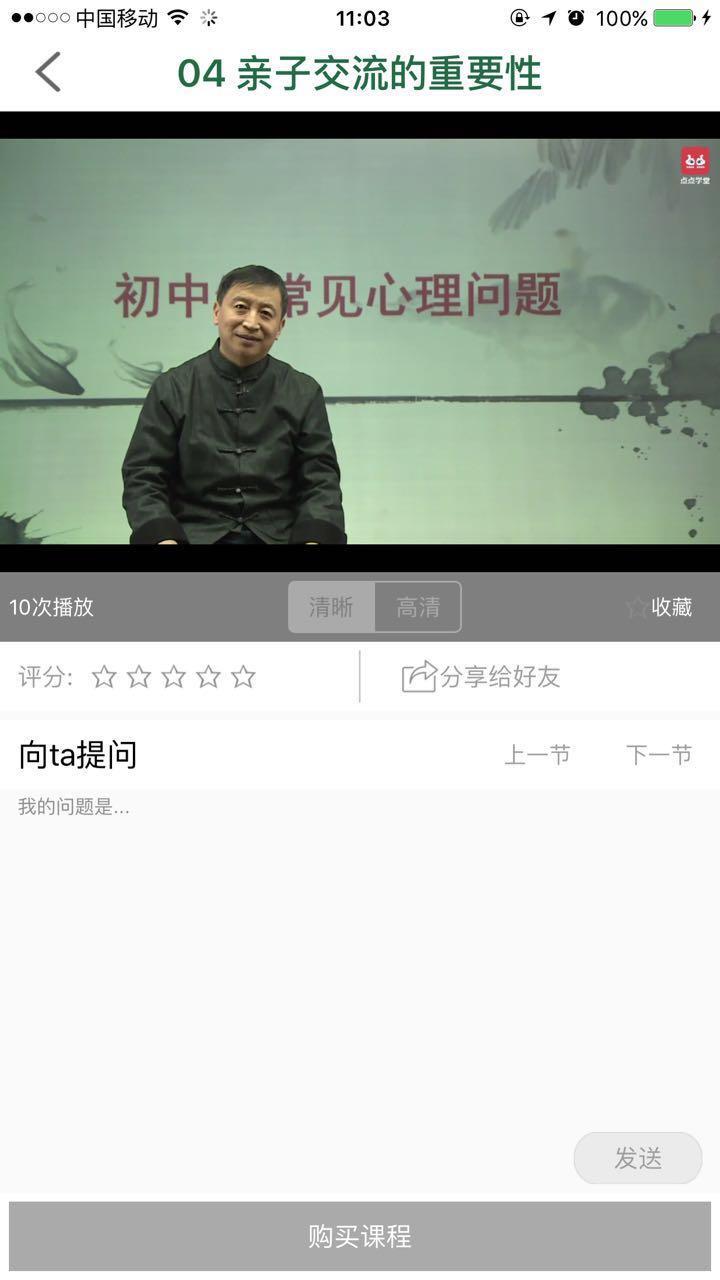This screenshot has height=1280, width=720.
Task: Share with friends via 分享给好友
Action: pos(481,677)
